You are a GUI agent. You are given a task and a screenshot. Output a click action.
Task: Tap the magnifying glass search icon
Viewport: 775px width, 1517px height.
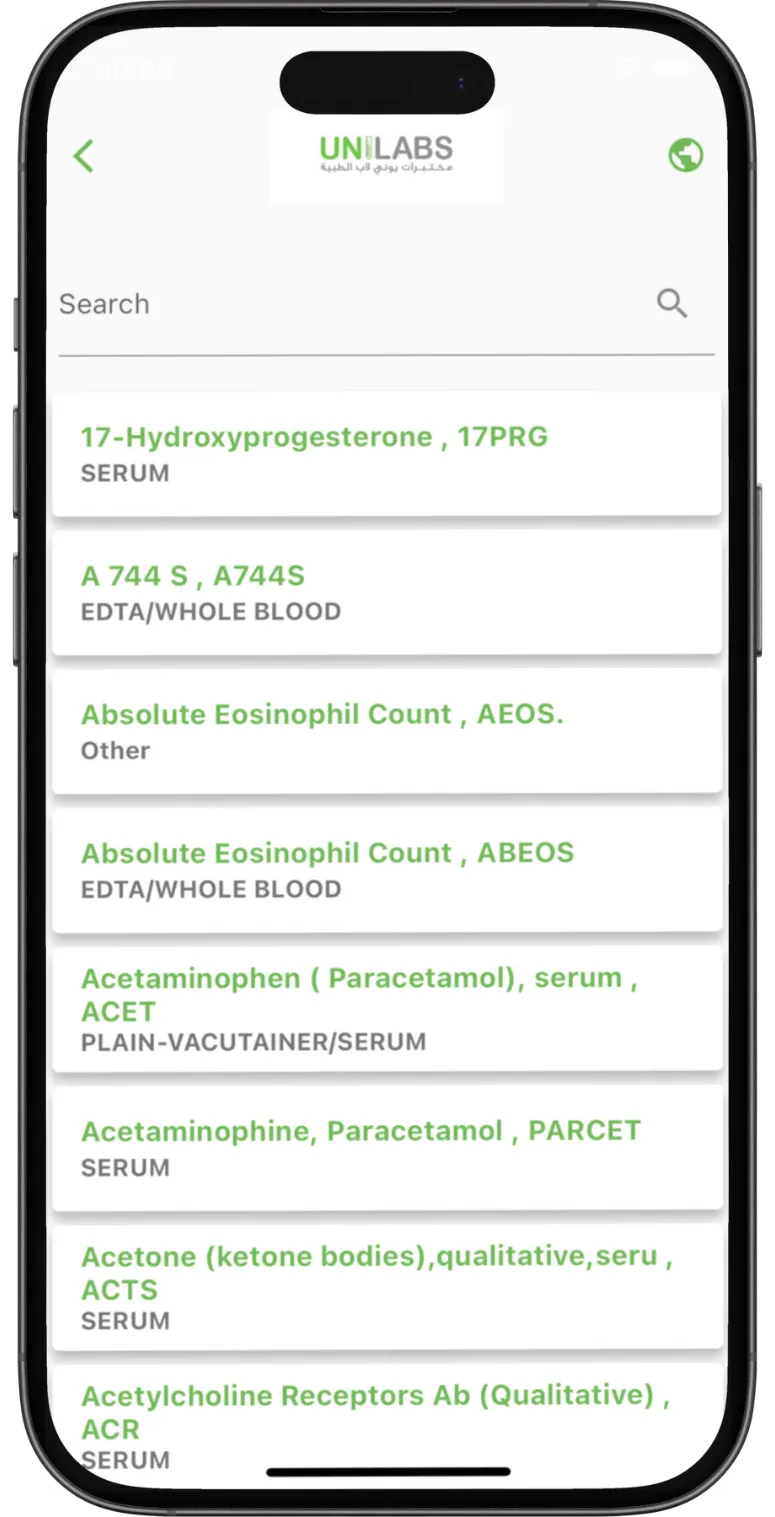pyautogui.click(x=672, y=303)
